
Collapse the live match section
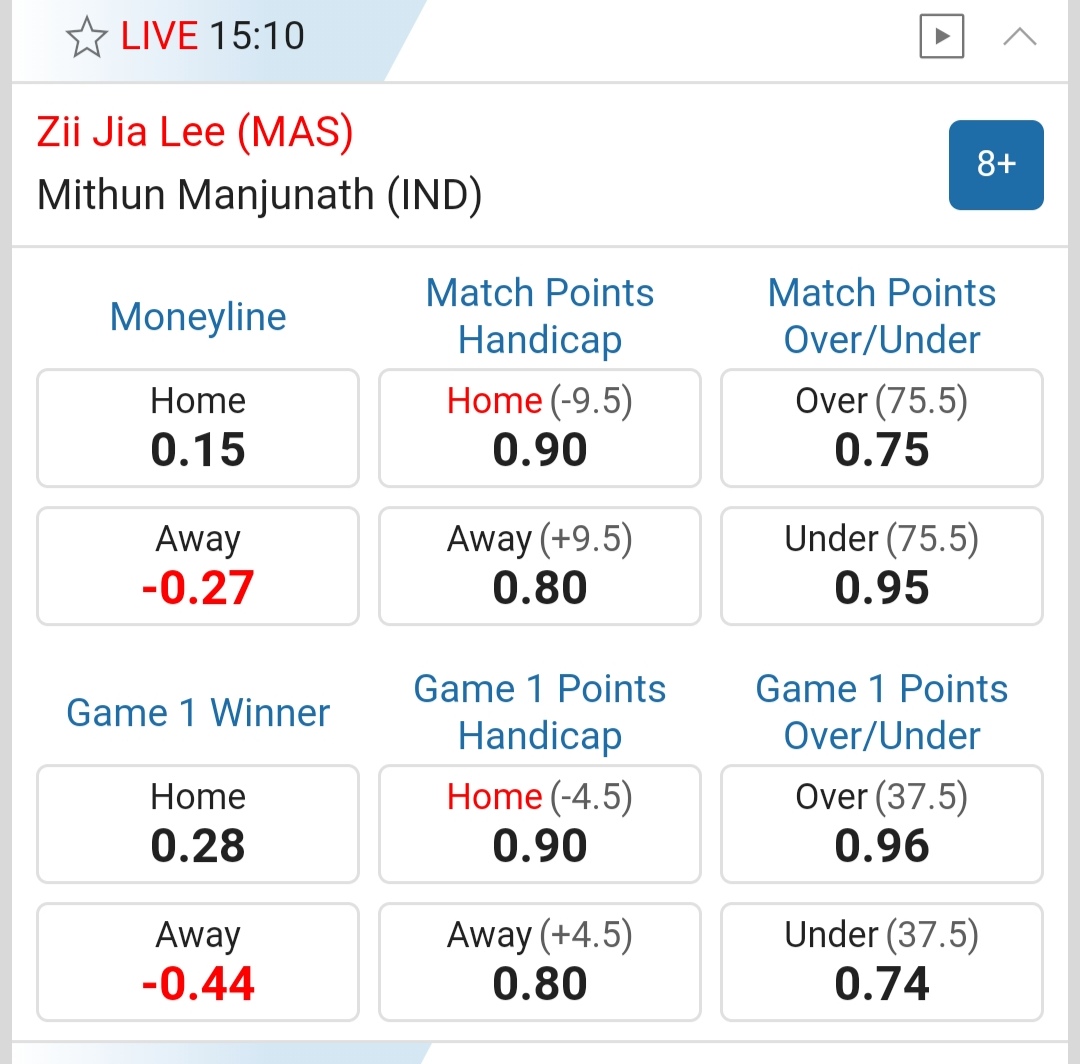click(1019, 38)
